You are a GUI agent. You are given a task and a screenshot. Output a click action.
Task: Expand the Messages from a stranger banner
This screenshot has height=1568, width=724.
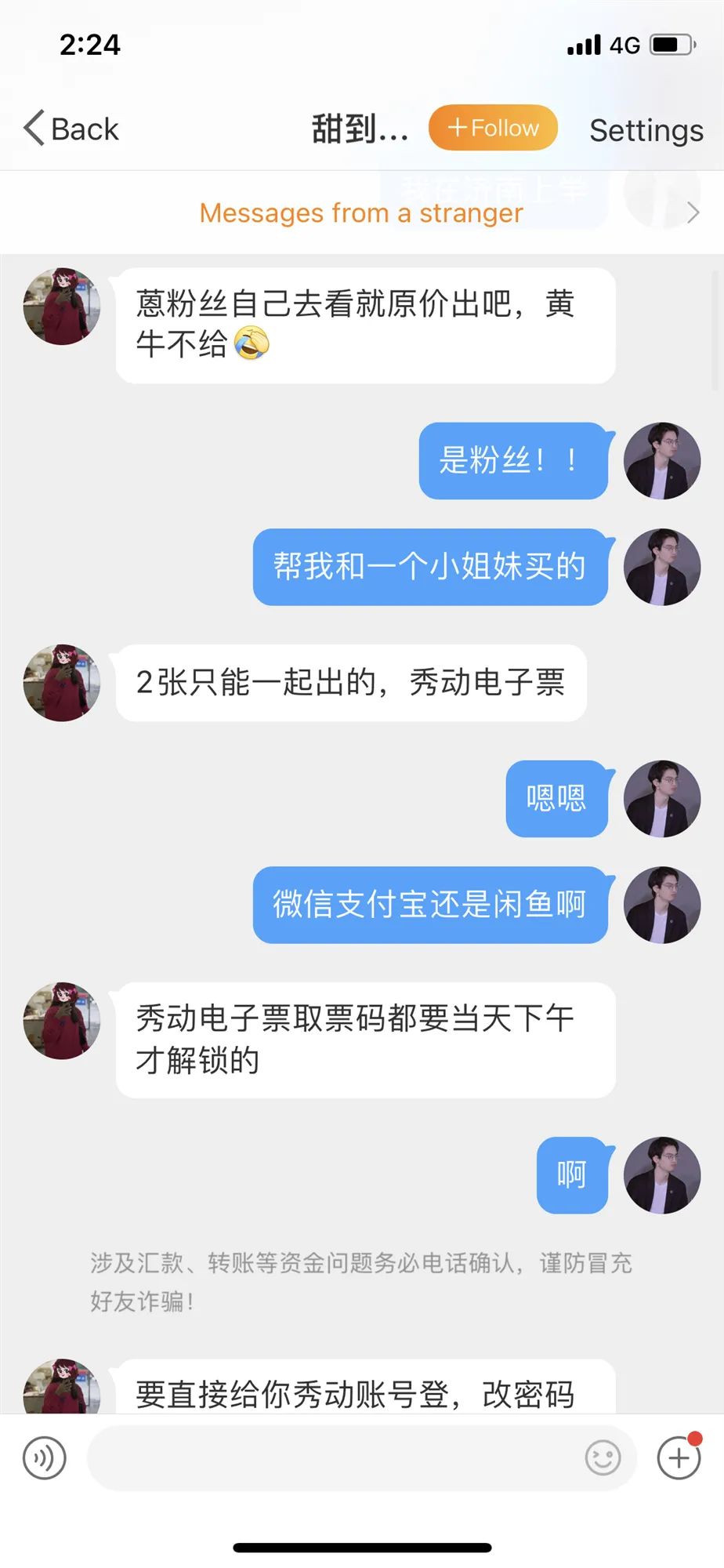click(693, 212)
